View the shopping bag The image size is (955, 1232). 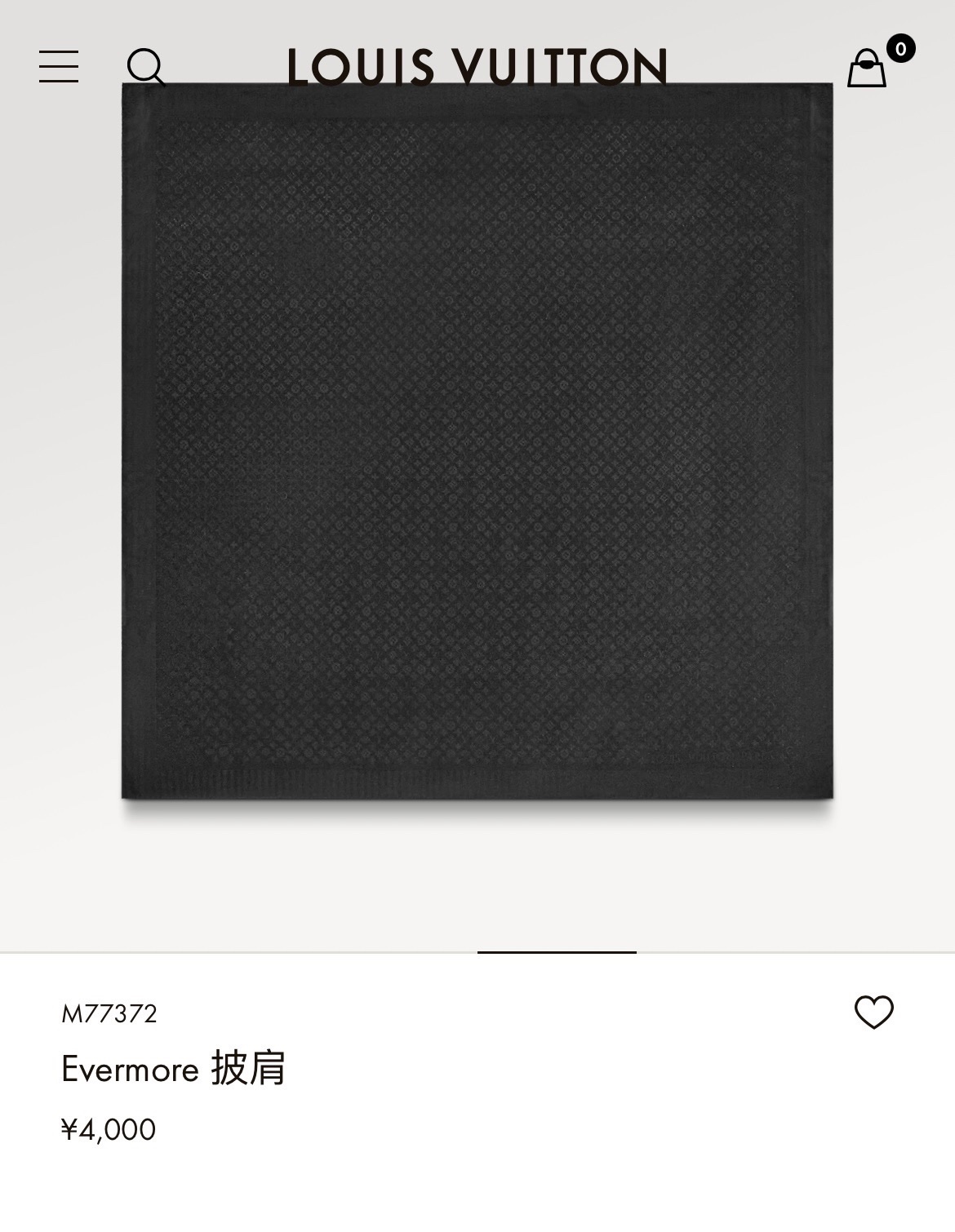pyautogui.click(x=867, y=69)
